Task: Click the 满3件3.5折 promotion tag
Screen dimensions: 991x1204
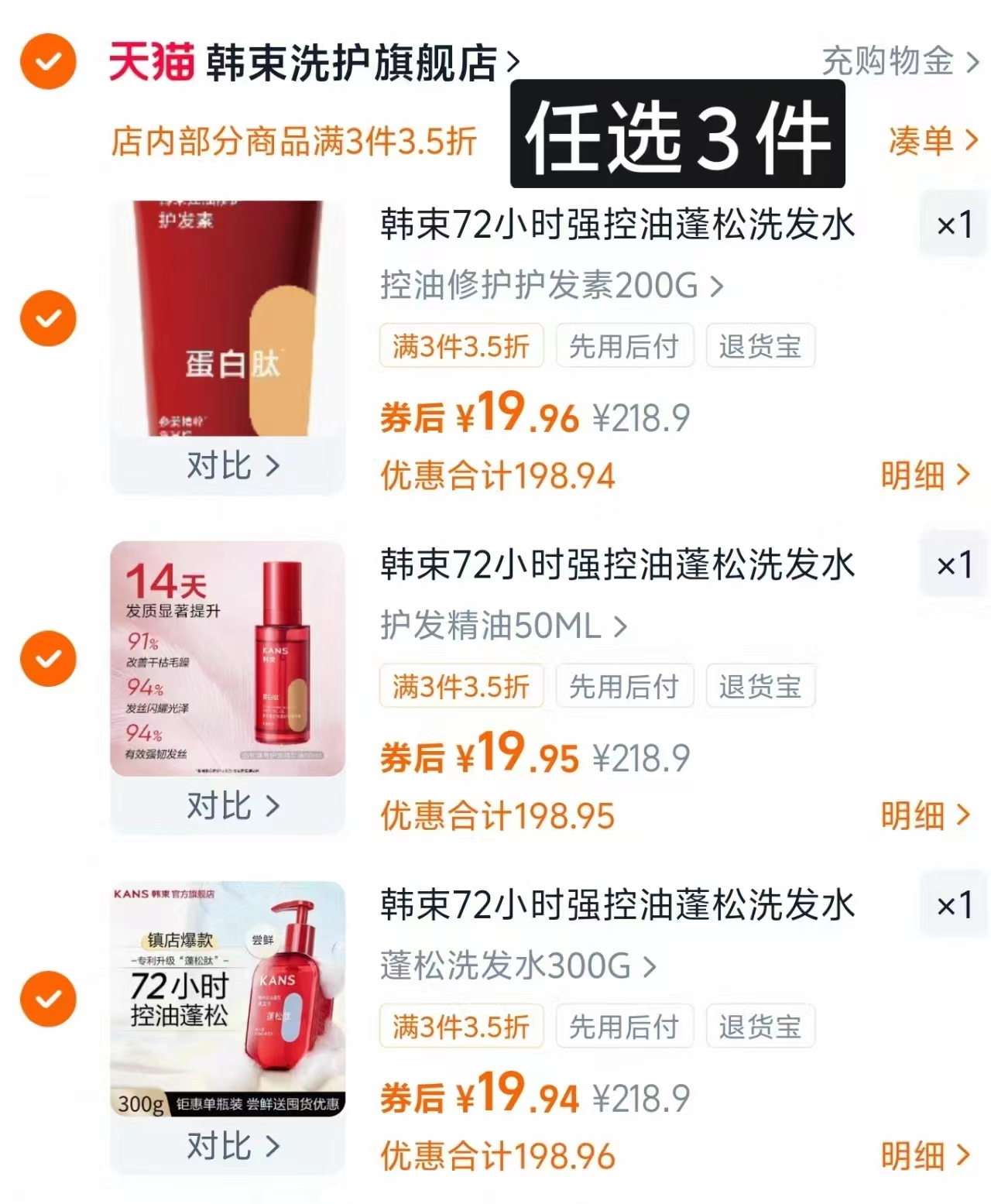Action: tap(461, 346)
